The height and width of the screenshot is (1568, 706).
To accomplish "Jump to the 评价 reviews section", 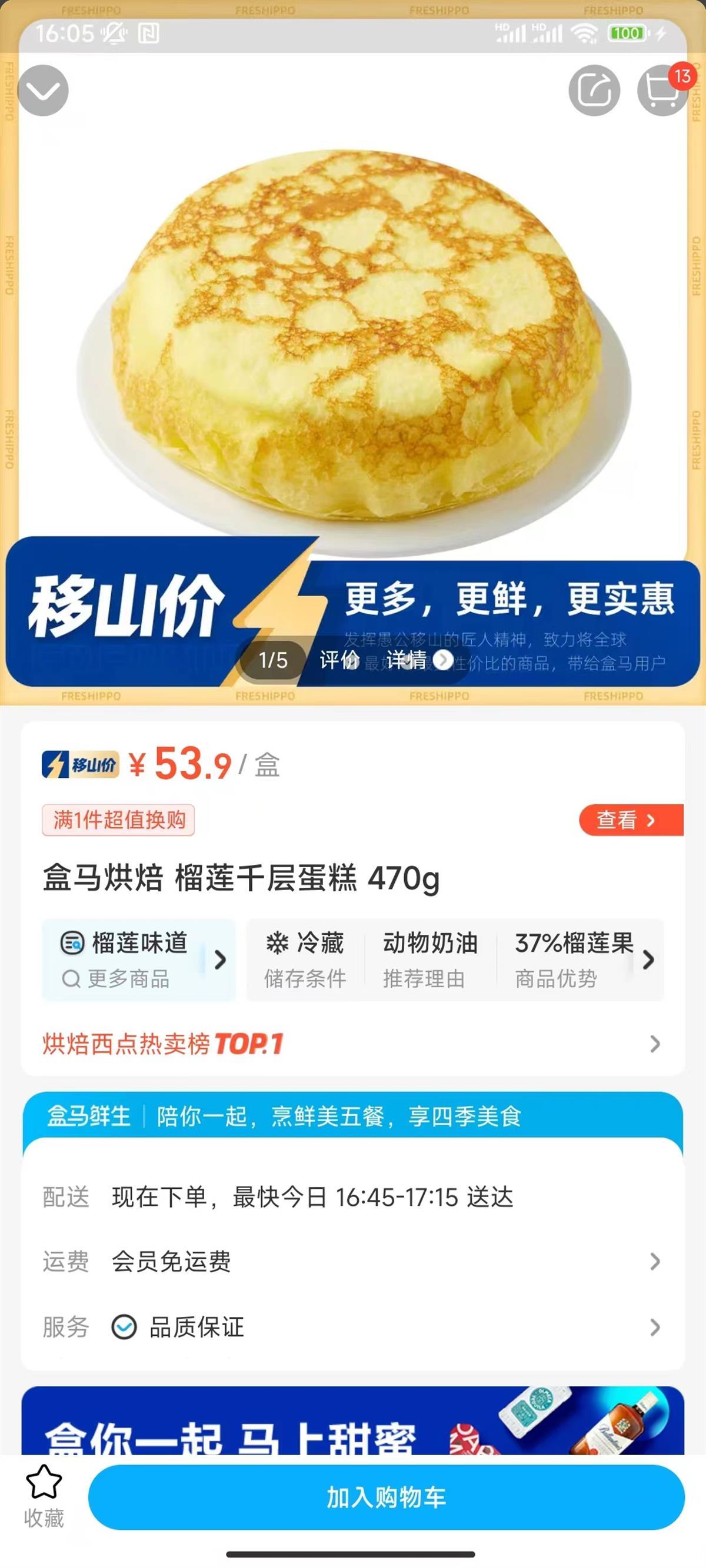I will click(339, 660).
